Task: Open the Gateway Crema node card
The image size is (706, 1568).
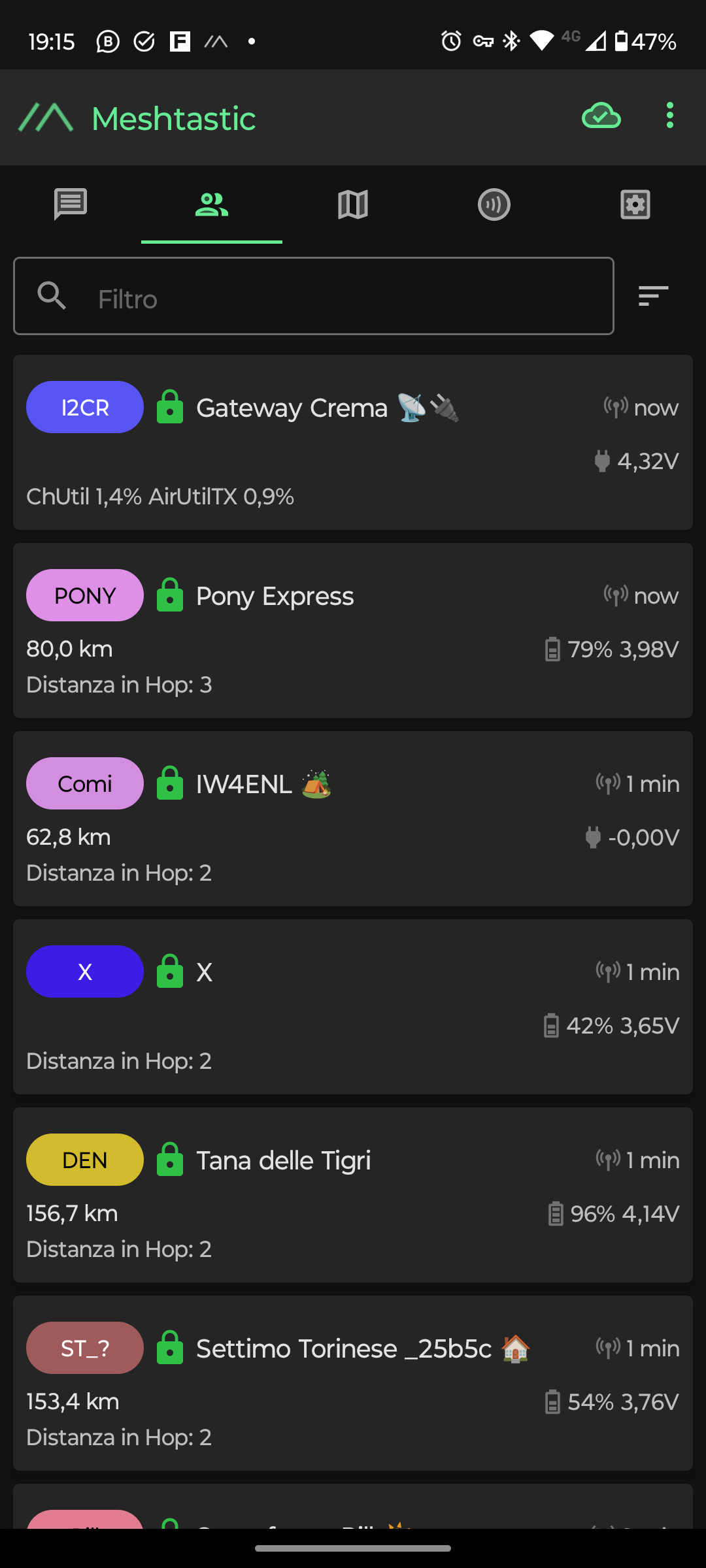Action: [x=353, y=442]
